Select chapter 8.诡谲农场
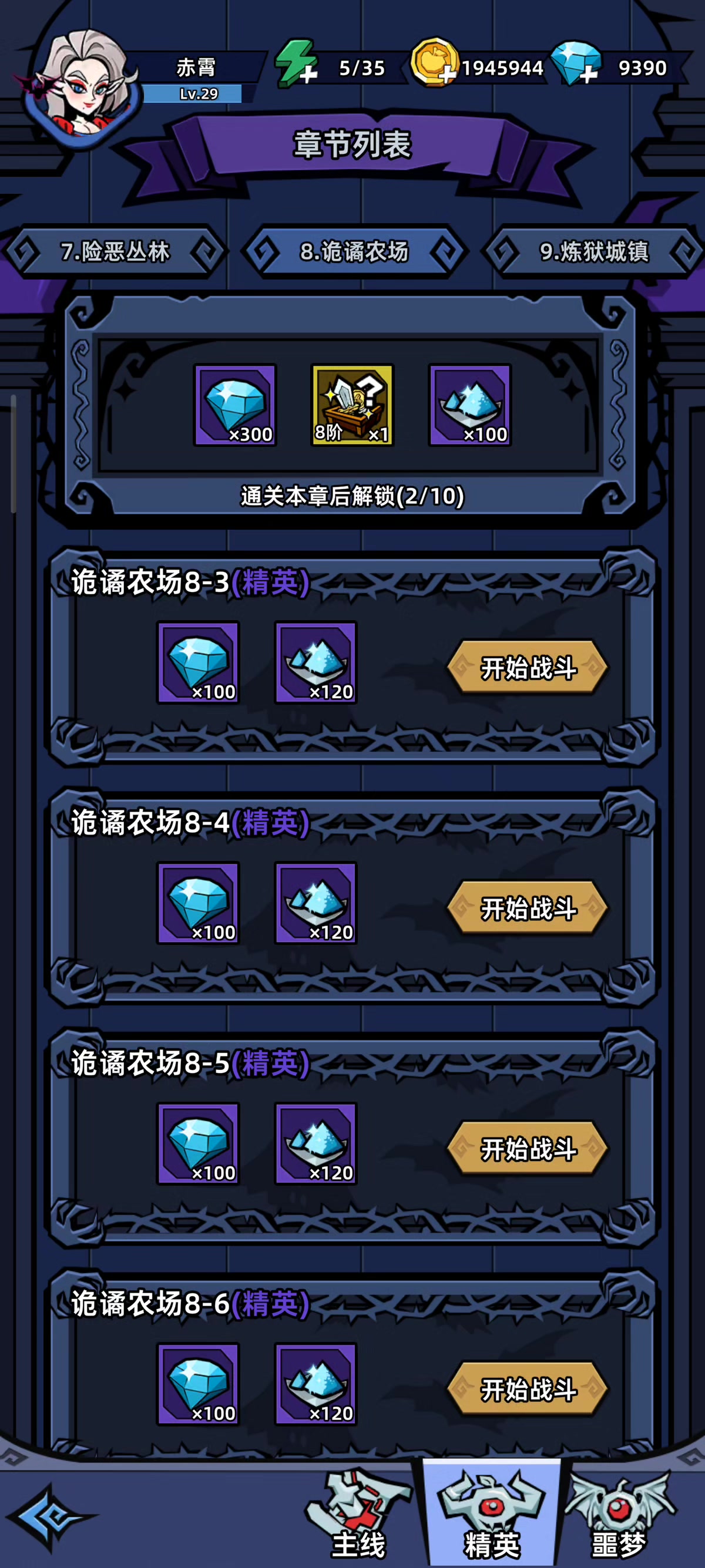The height and width of the screenshot is (1568, 705). tap(354, 252)
